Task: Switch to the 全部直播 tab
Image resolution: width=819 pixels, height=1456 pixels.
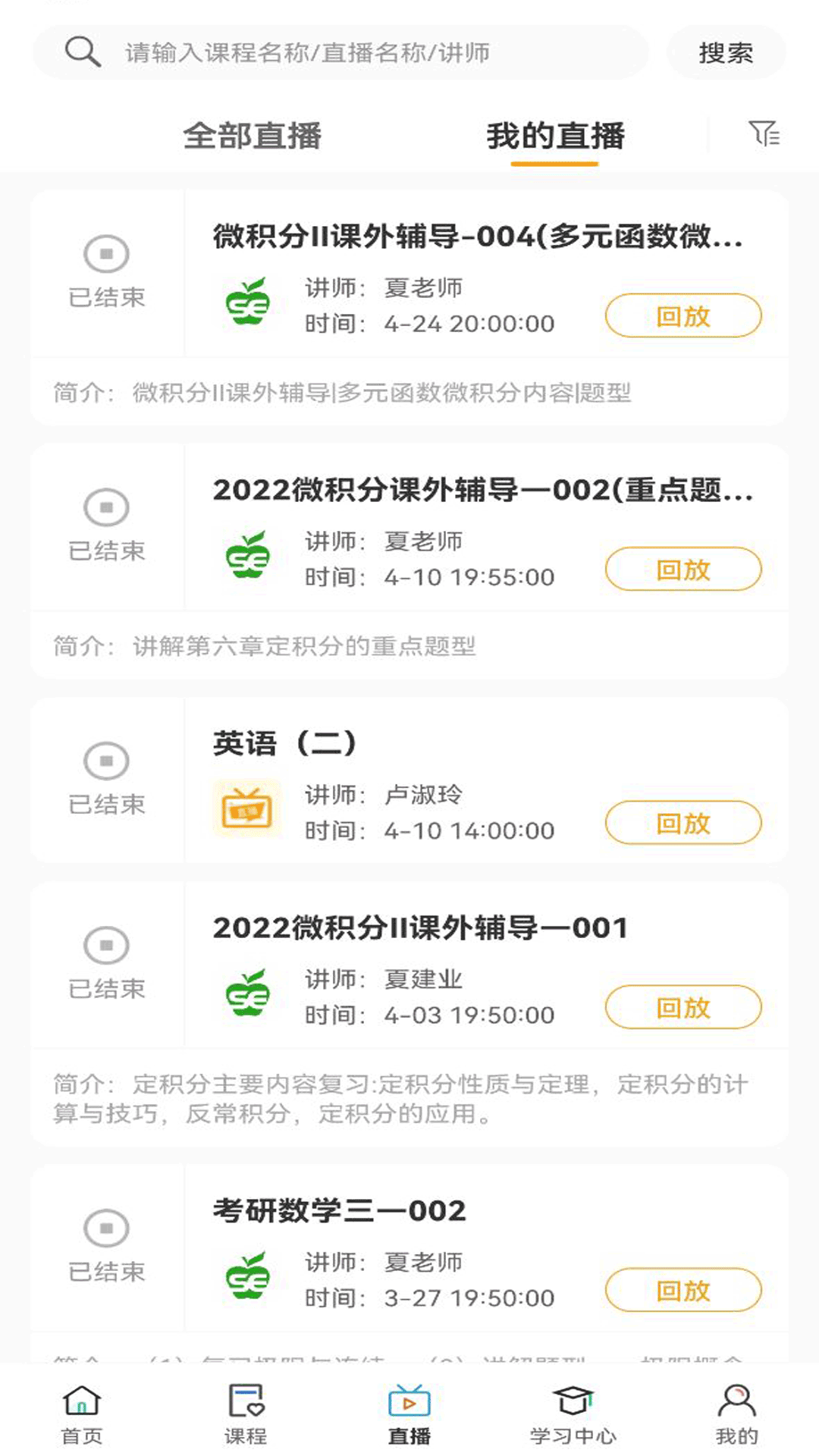Action: [x=254, y=134]
